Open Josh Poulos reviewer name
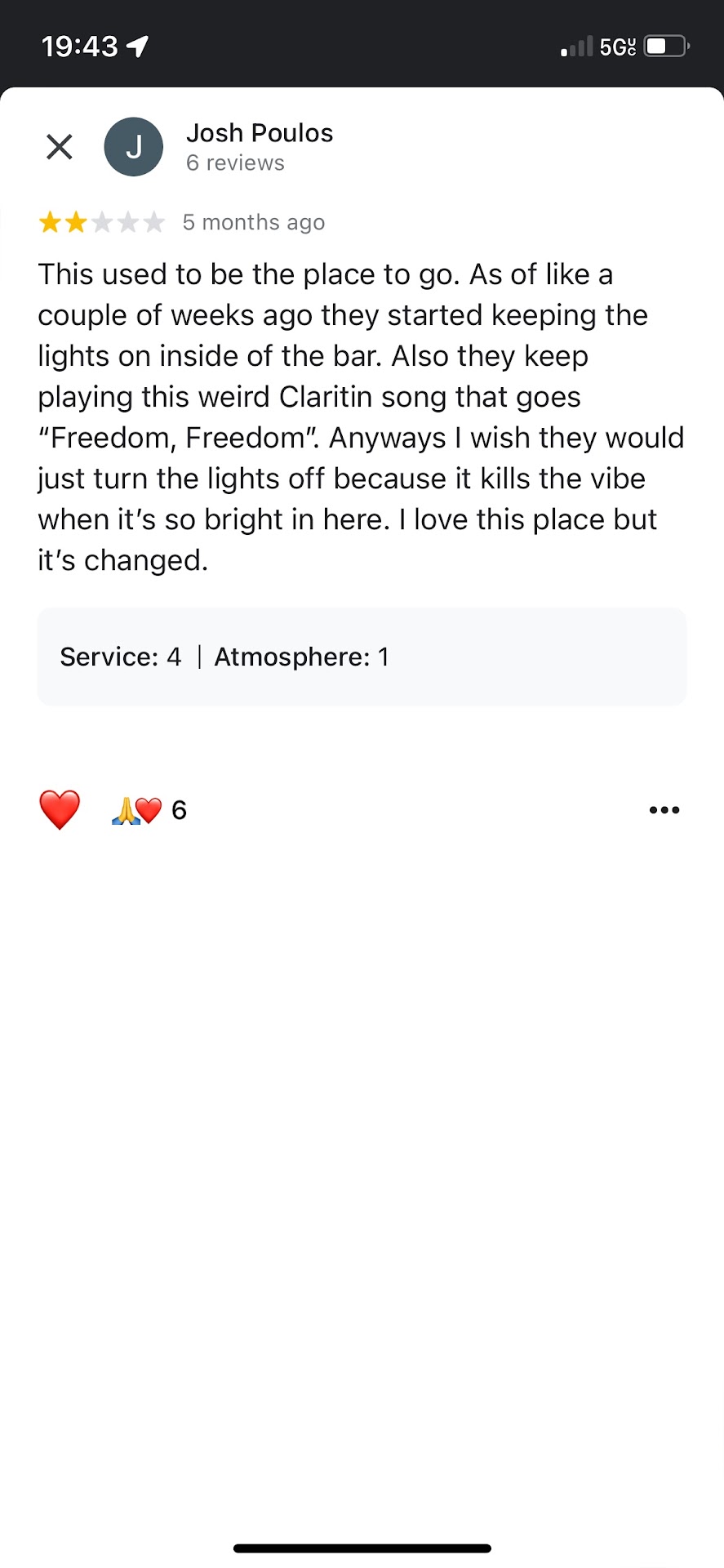The height and width of the screenshot is (1568, 724). click(260, 133)
